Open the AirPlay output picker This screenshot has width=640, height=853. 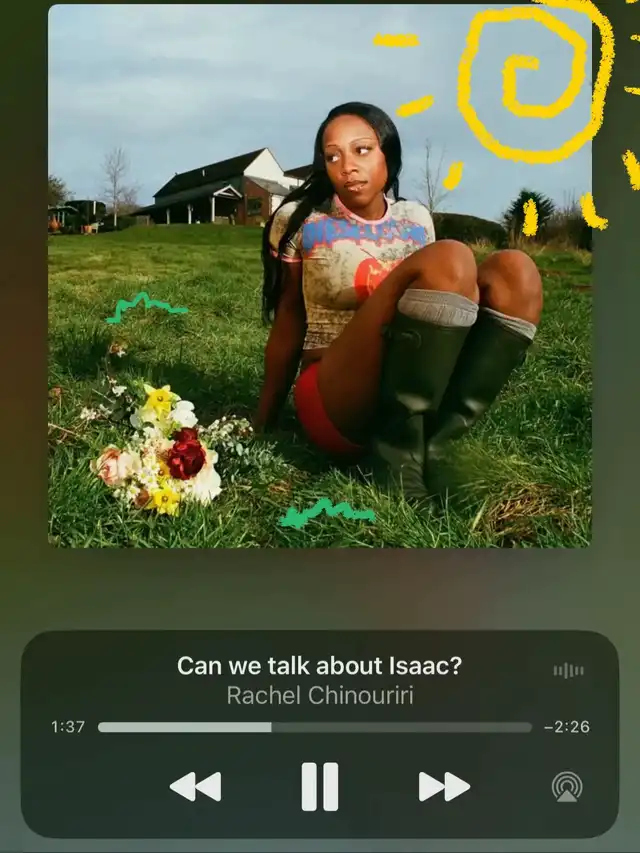coord(567,787)
